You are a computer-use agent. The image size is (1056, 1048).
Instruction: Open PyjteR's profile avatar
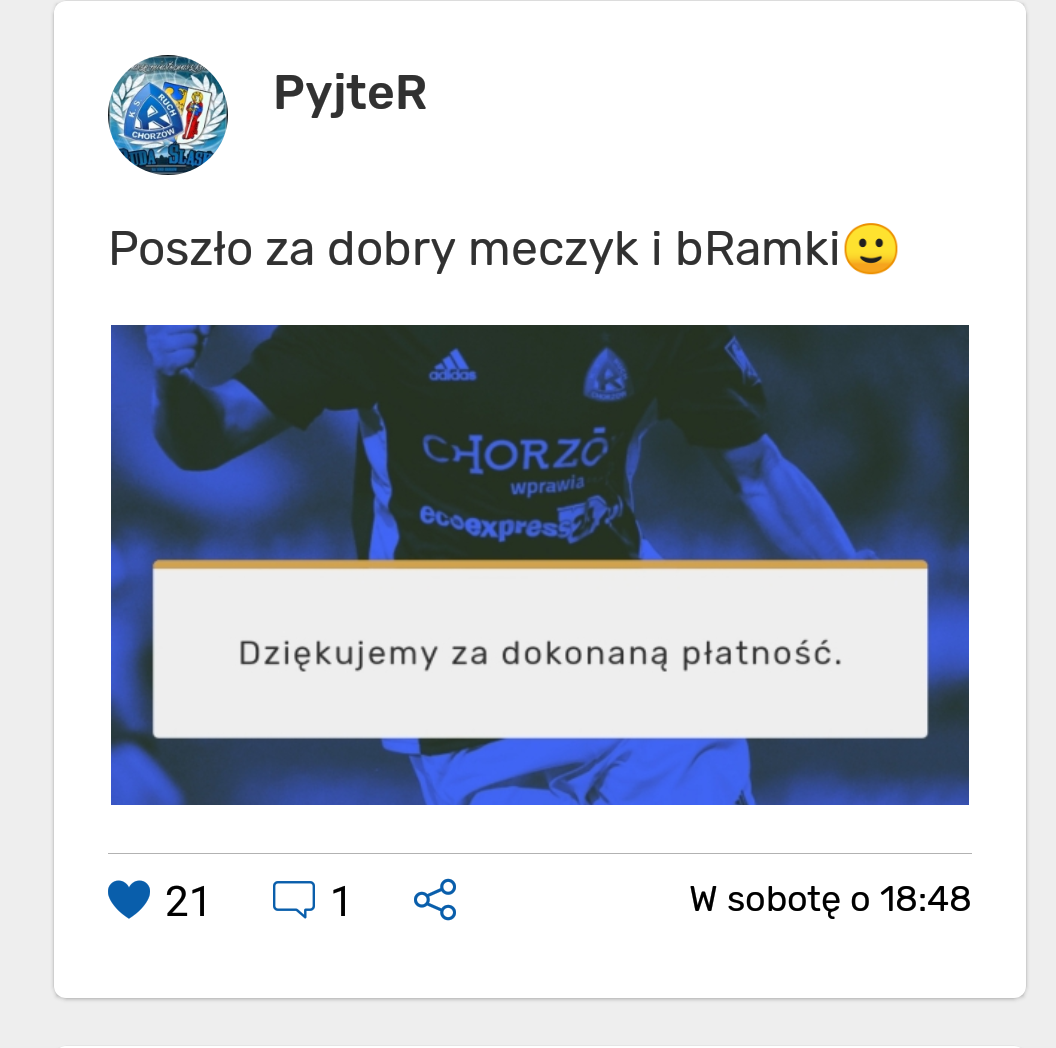coord(168,115)
